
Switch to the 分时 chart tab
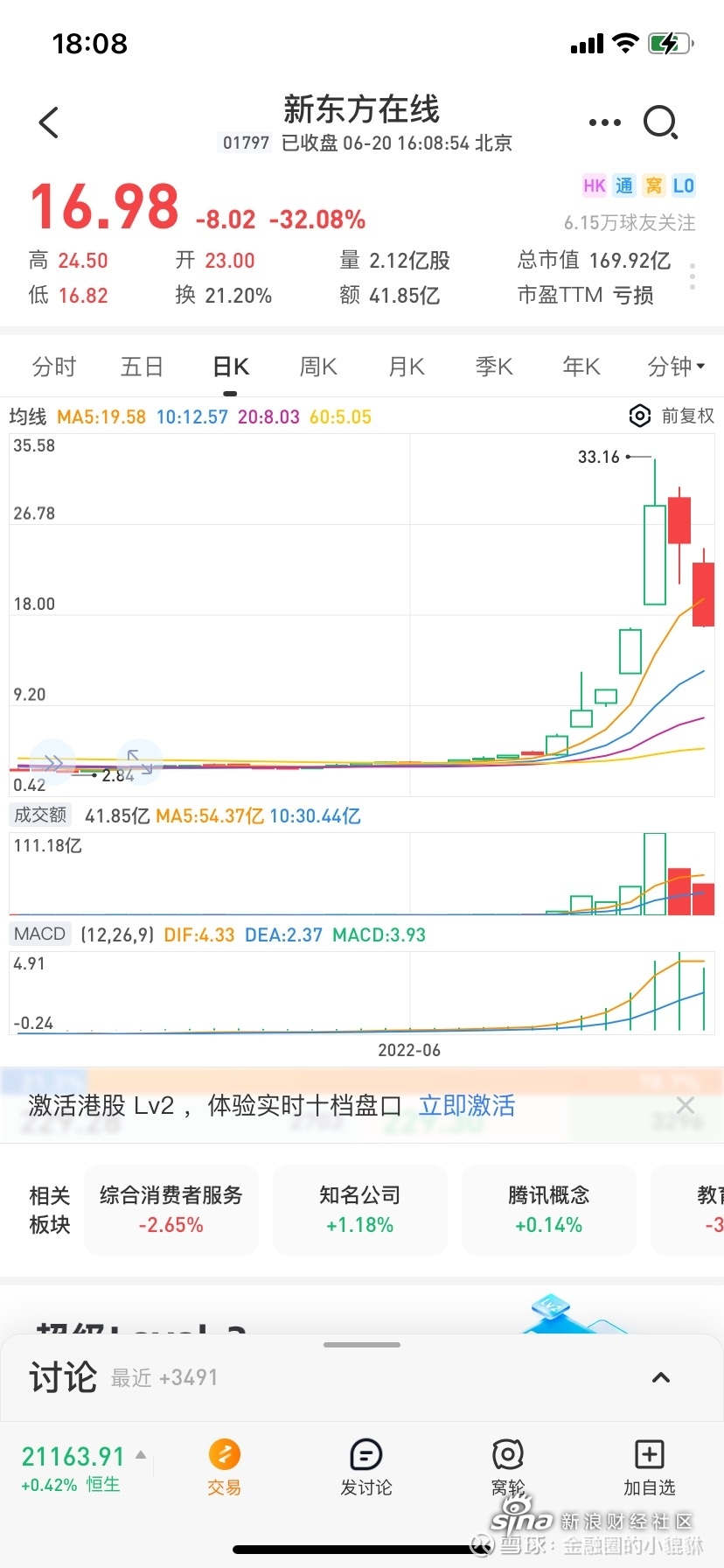(54, 367)
